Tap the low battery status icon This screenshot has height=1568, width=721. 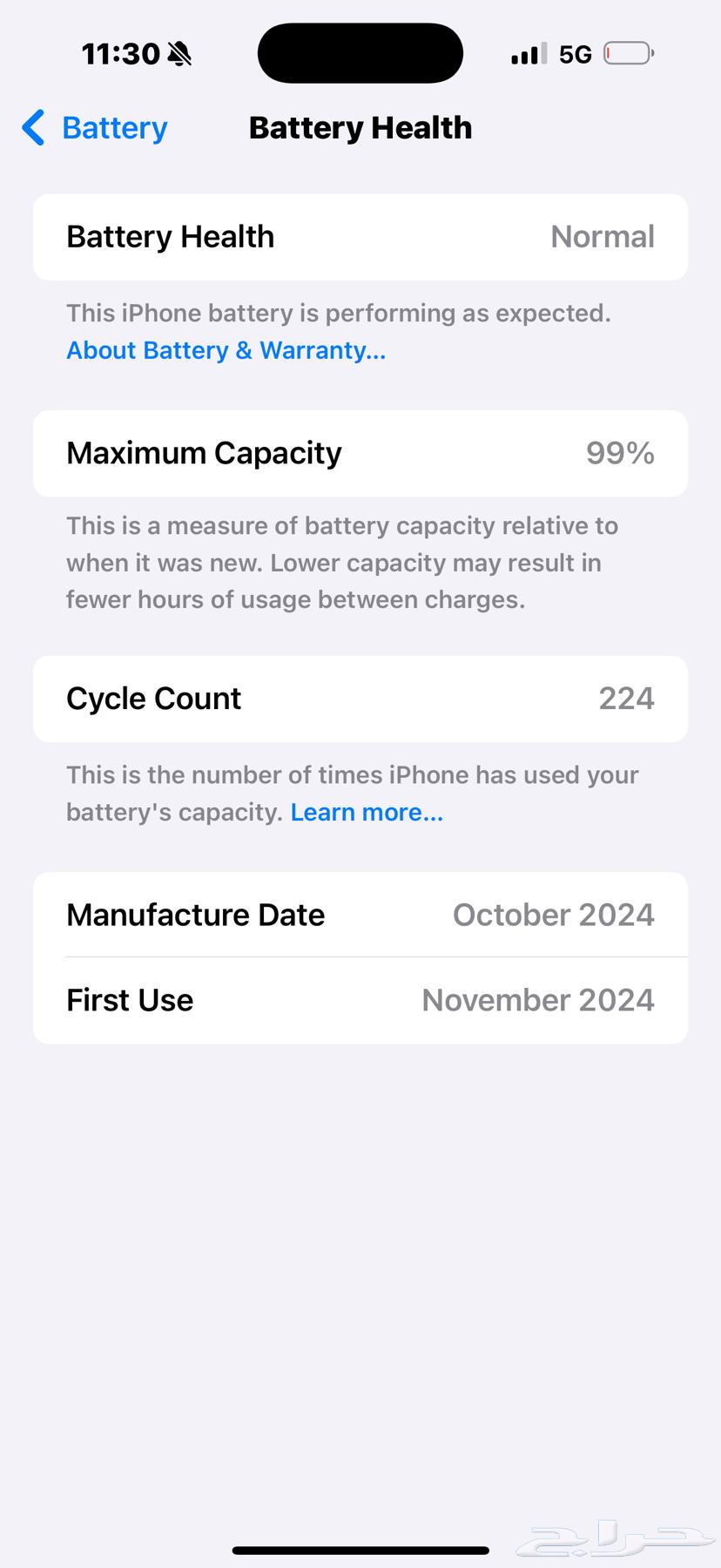(629, 52)
